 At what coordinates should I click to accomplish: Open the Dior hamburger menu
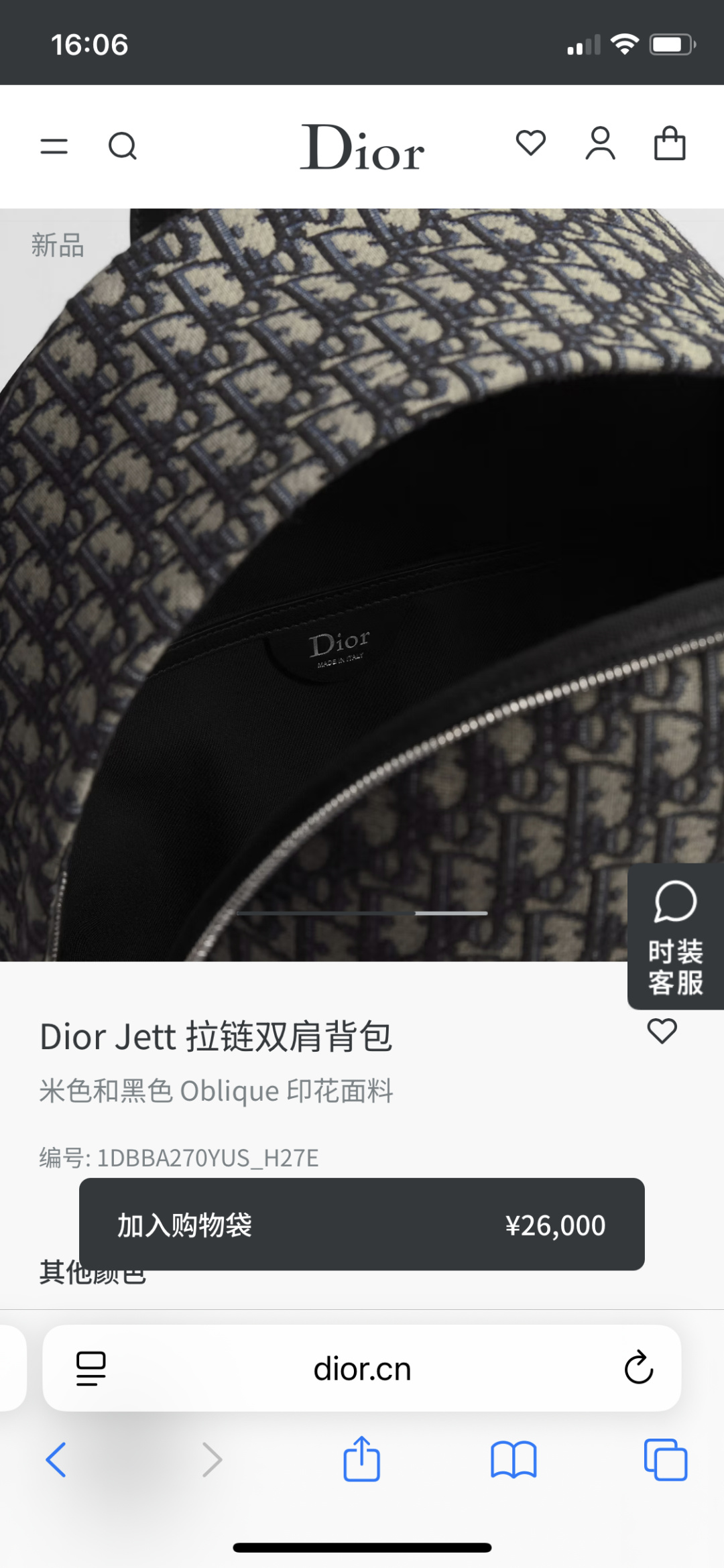[54, 146]
